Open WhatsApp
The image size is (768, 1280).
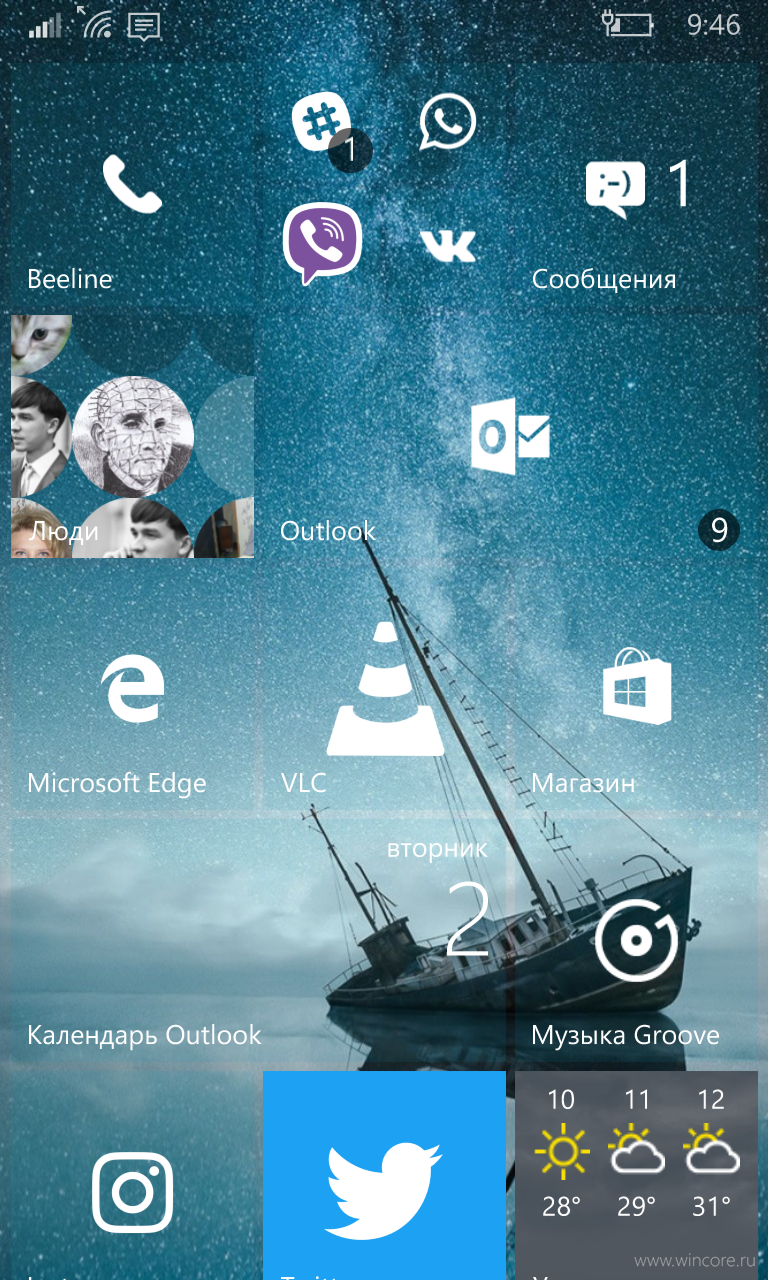coord(447,124)
